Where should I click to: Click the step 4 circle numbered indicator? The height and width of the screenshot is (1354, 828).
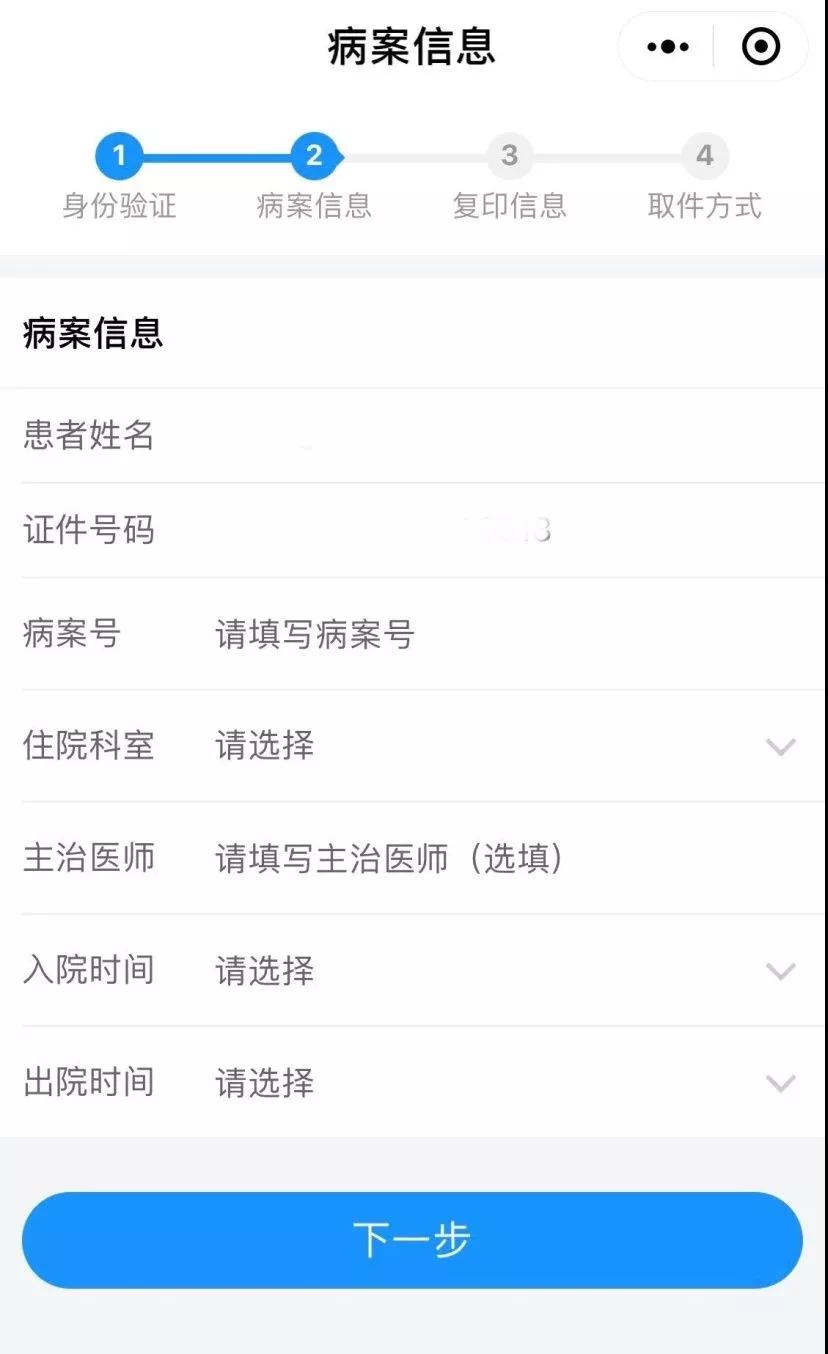point(705,156)
